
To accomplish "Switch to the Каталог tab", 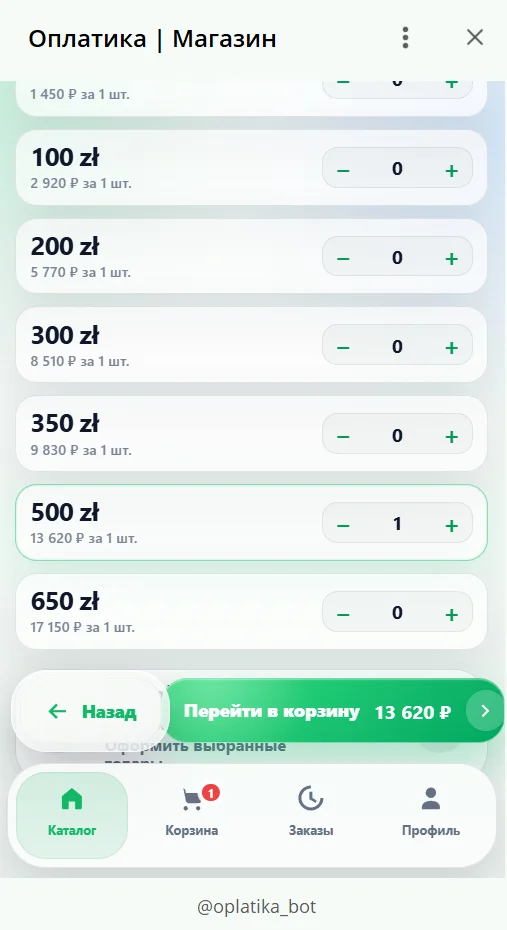I will 72,815.
